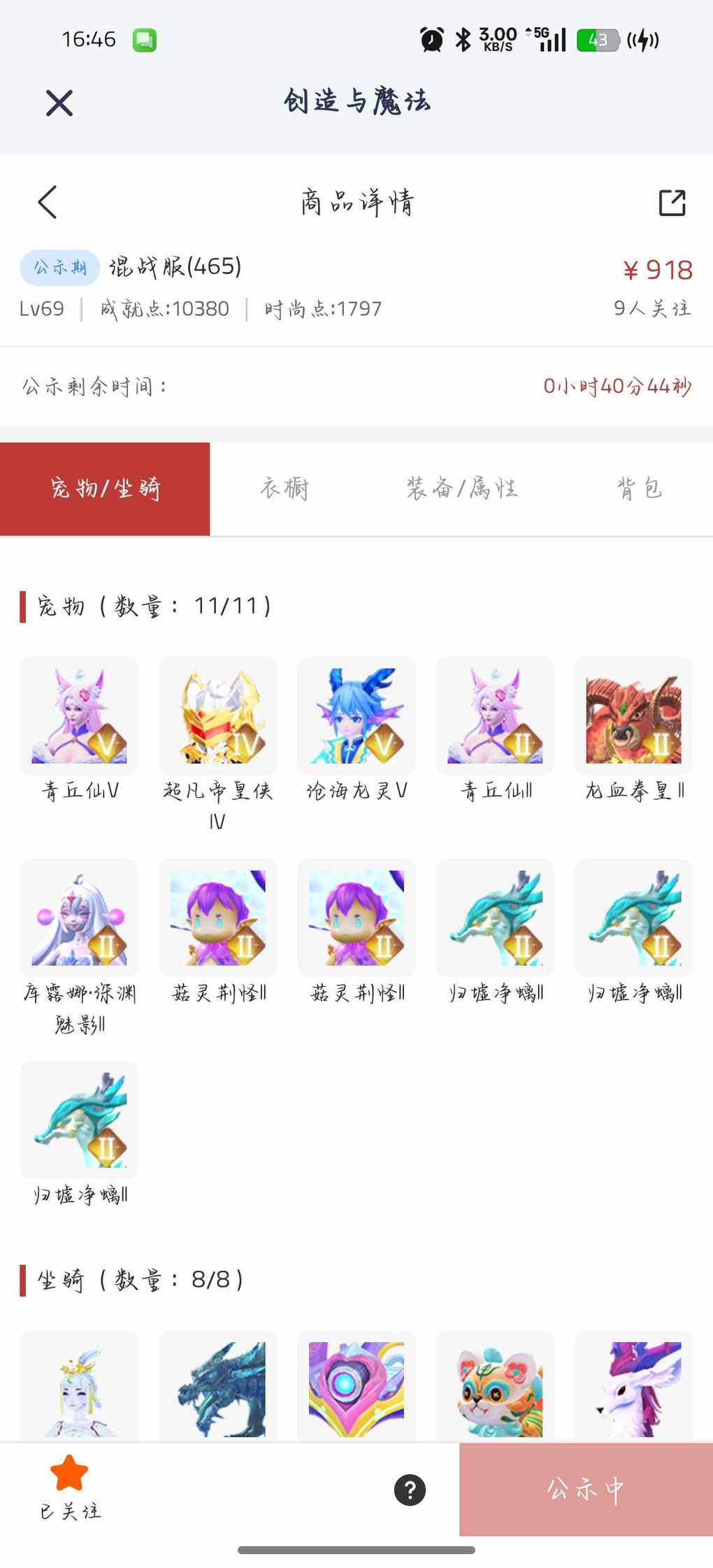This screenshot has width=713, height=1568.
Task: Open pet 超凡帝皇侠IV details
Action: pos(217,715)
